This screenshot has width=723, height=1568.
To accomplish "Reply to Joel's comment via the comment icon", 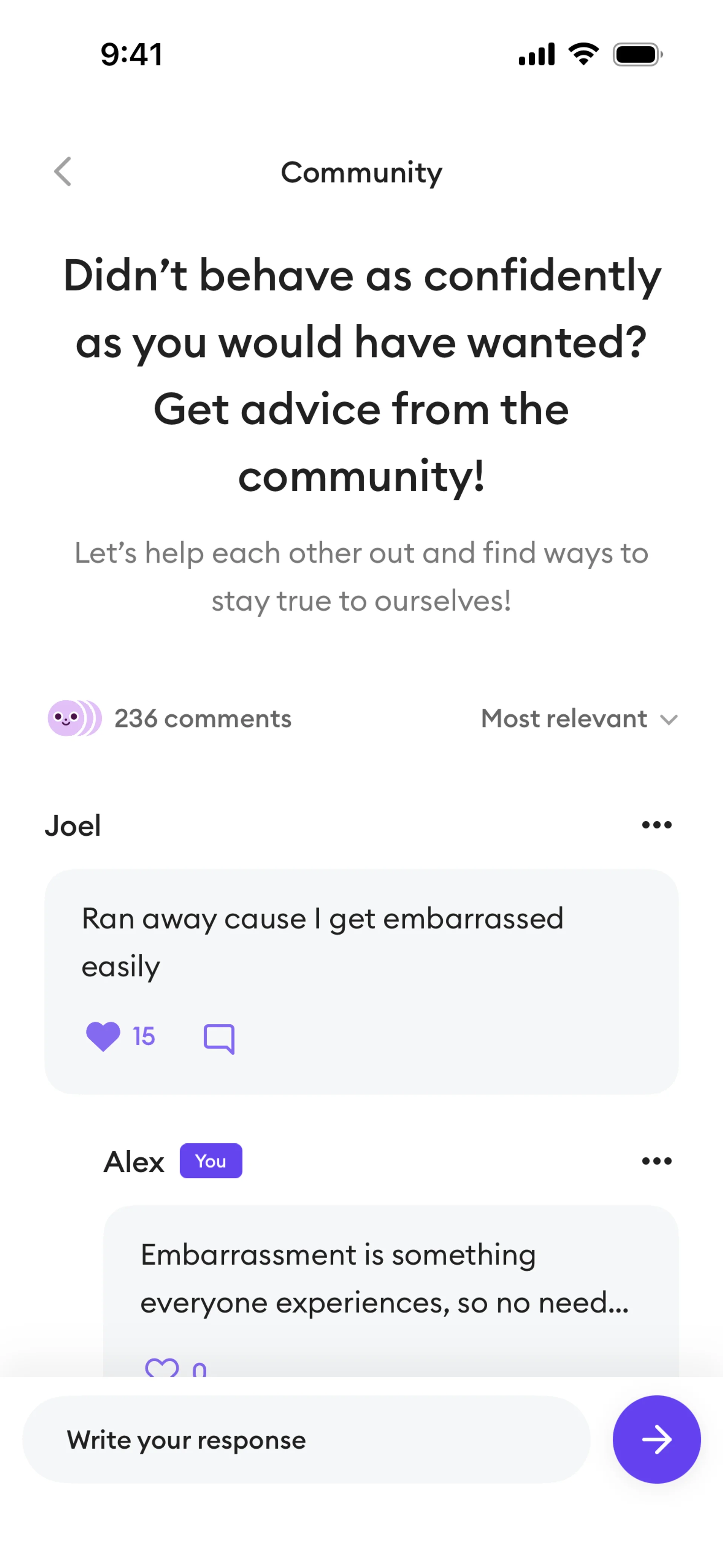I will (218, 1038).
